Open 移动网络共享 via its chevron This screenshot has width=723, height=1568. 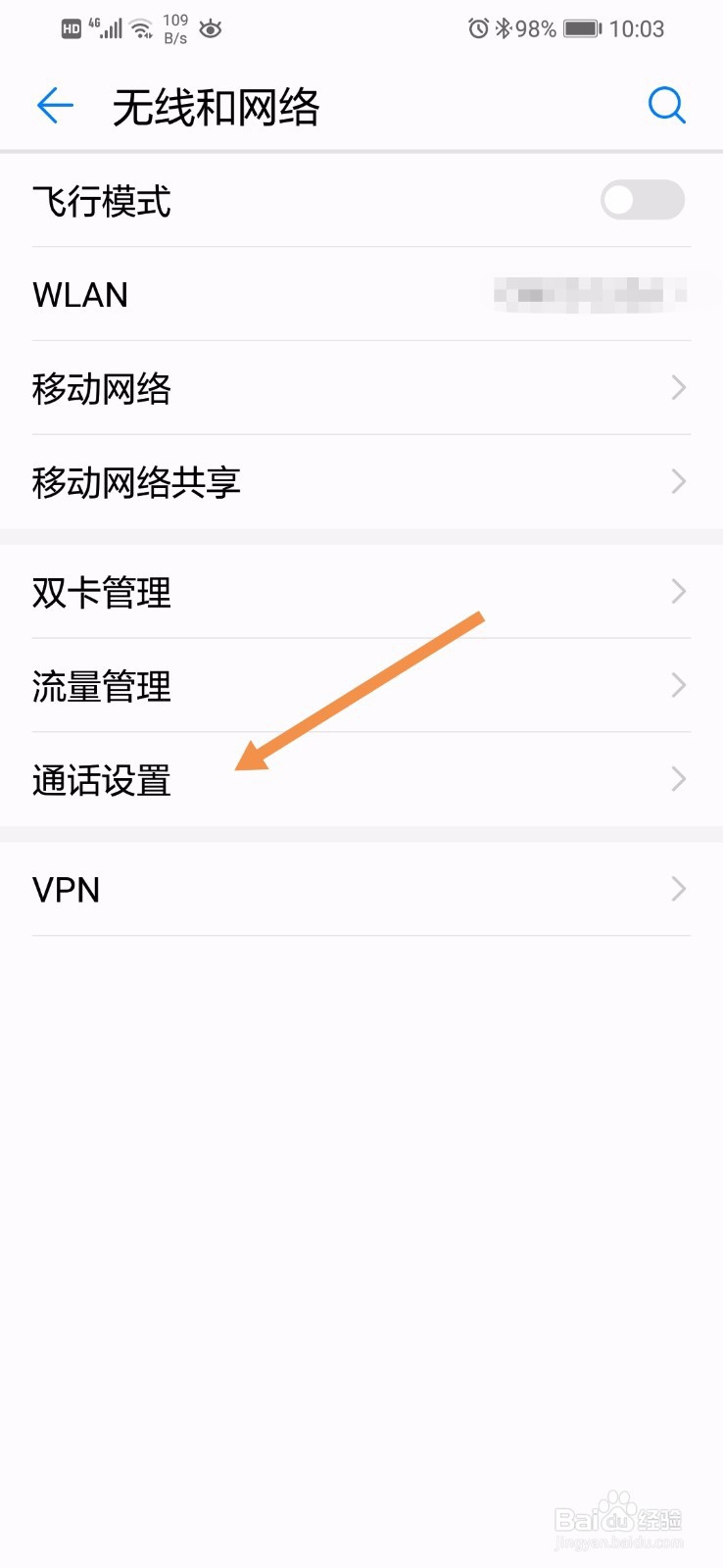tap(677, 481)
